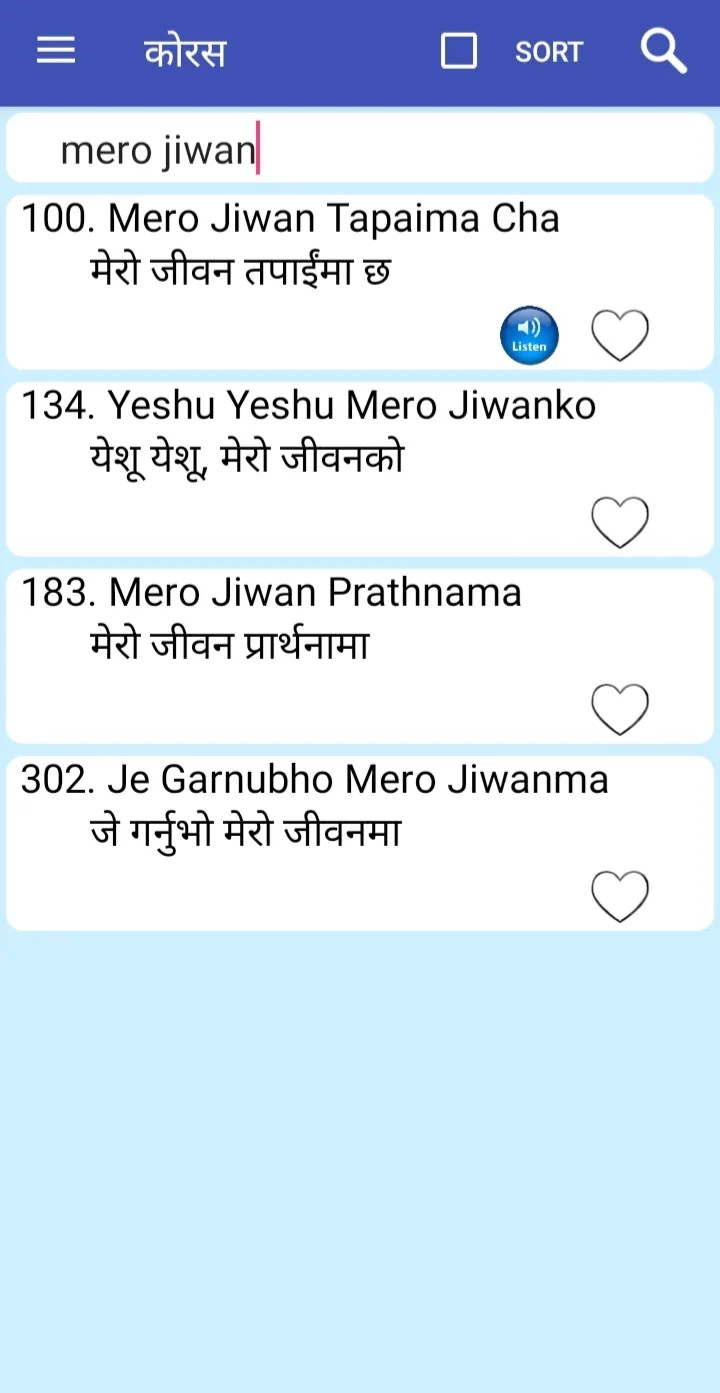Tap the hamburger icon beside कोरस

coord(56,51)
